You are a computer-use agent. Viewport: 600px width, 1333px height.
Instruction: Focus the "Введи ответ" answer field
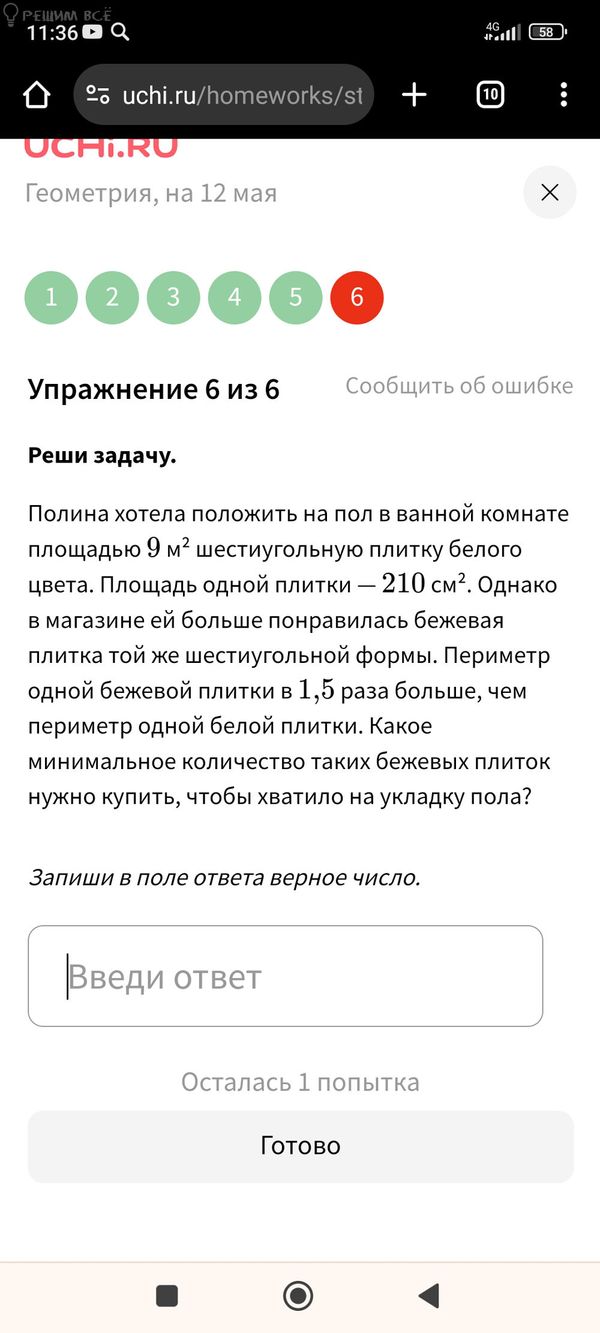285,976
